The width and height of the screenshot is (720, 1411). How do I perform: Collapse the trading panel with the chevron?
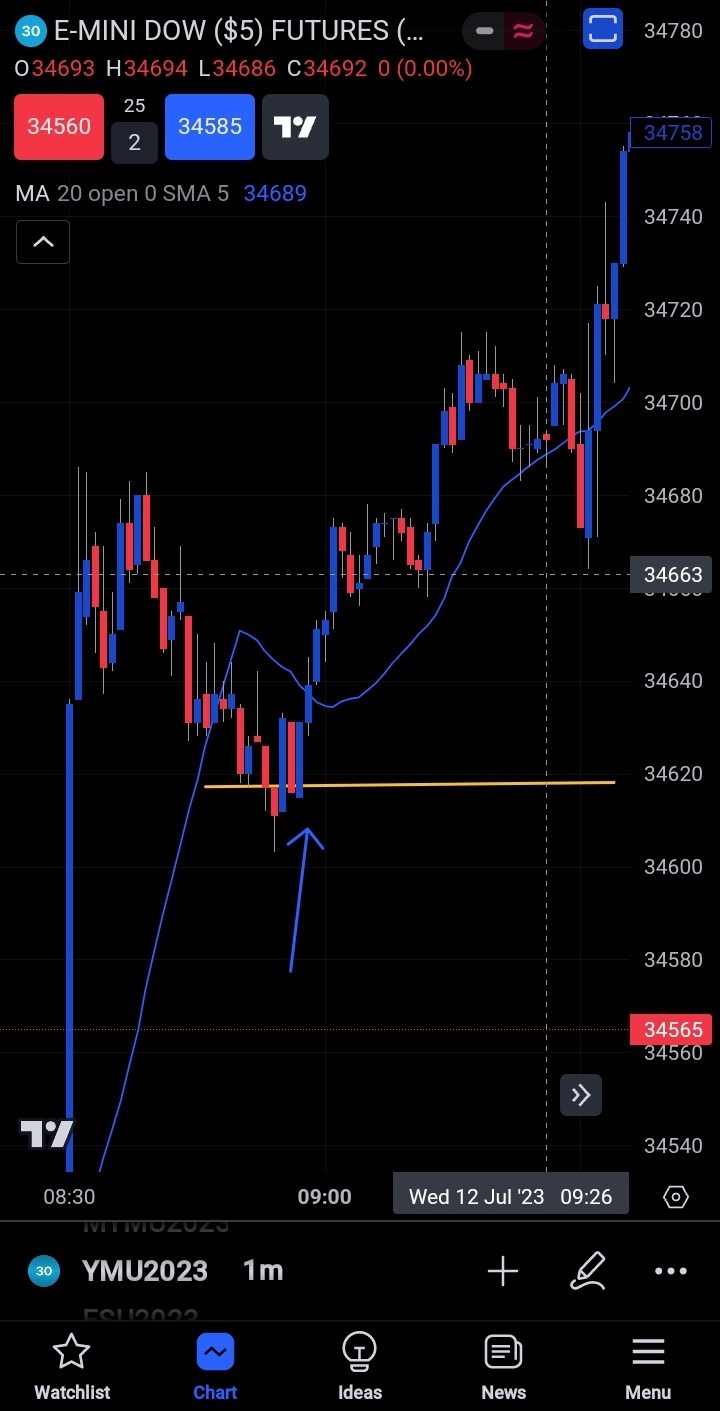coord(43,241)
